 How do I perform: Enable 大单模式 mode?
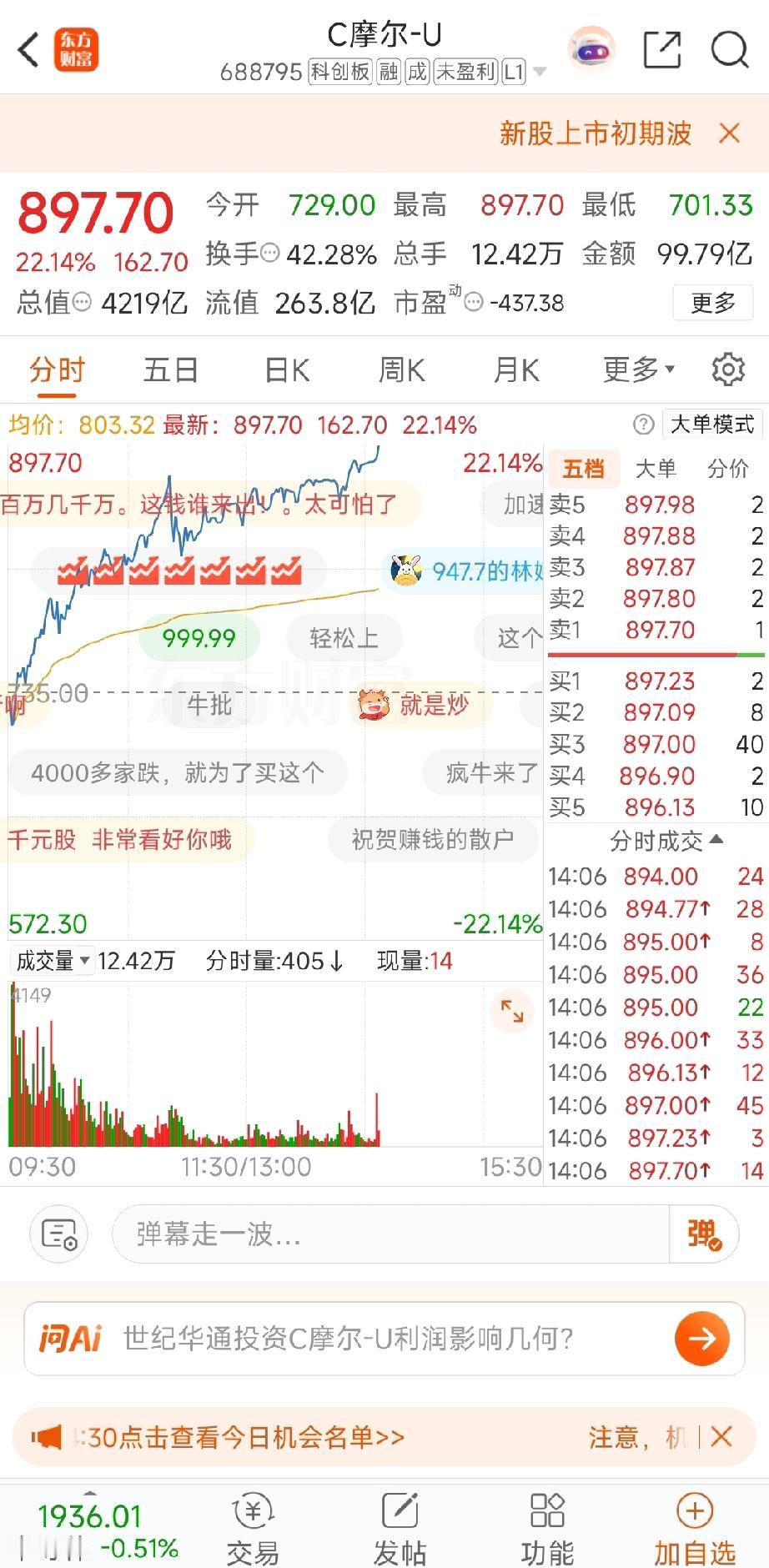(711, 425)
